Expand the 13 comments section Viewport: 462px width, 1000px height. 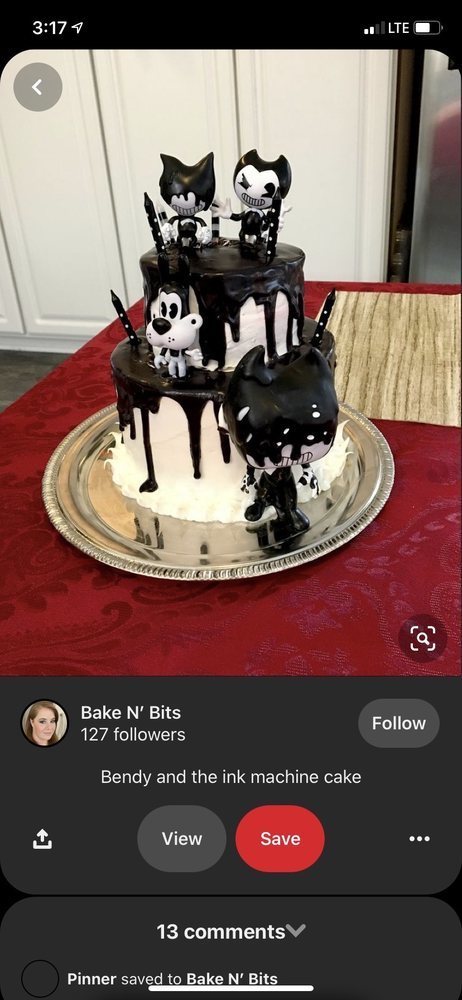pos(231,931)
